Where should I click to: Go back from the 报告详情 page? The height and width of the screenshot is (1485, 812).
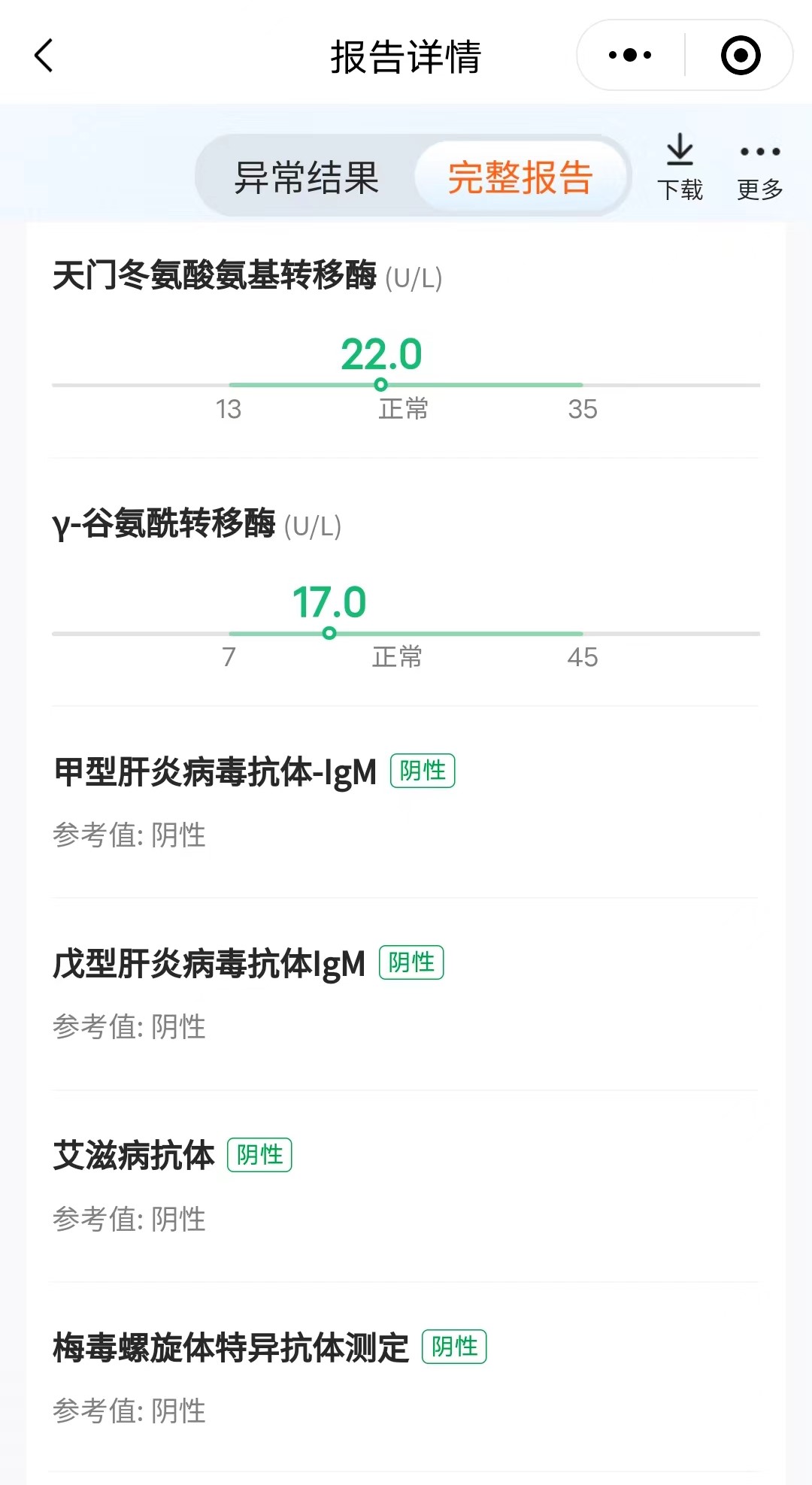(44, 56)
